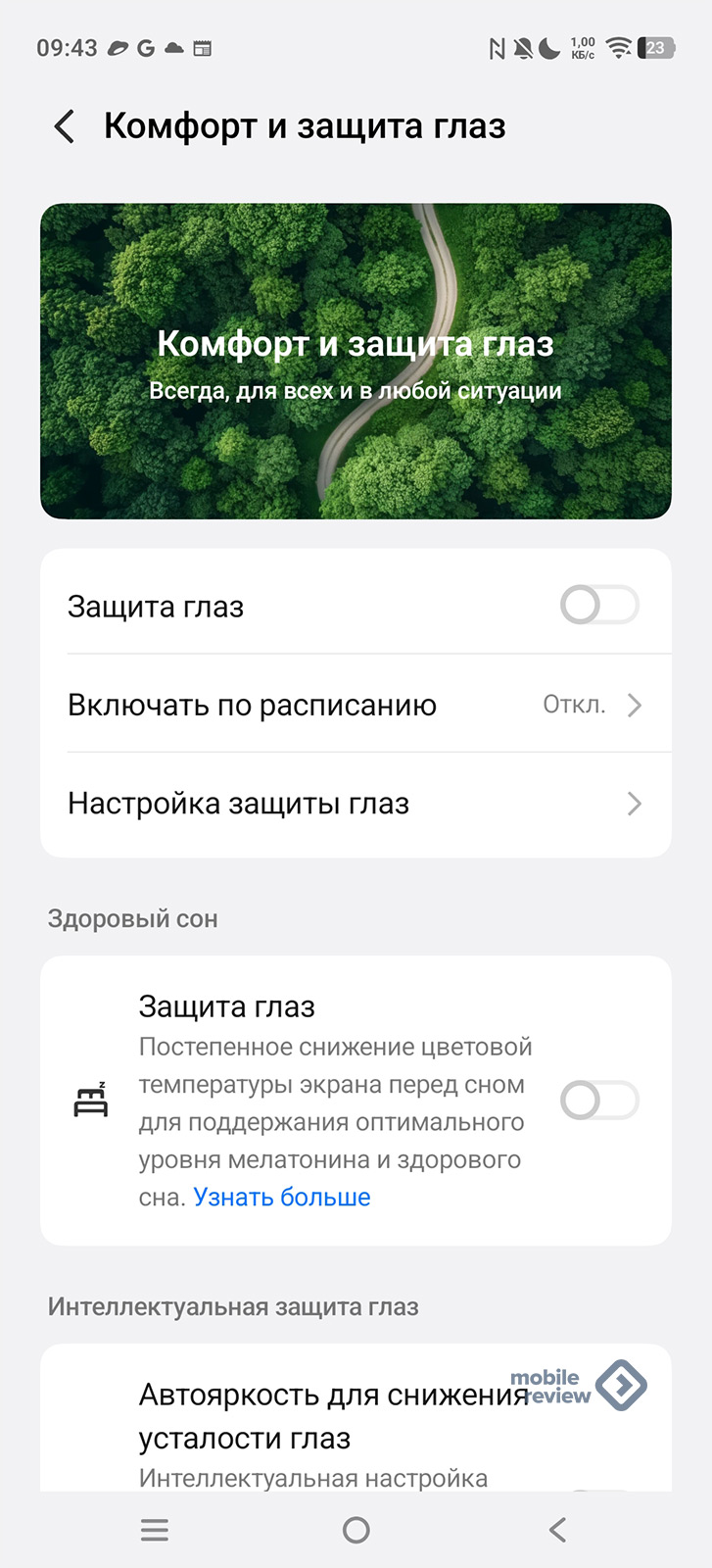The image size is (712, 1568).
Task: Go to the home screen
Action: (356, 1530)
